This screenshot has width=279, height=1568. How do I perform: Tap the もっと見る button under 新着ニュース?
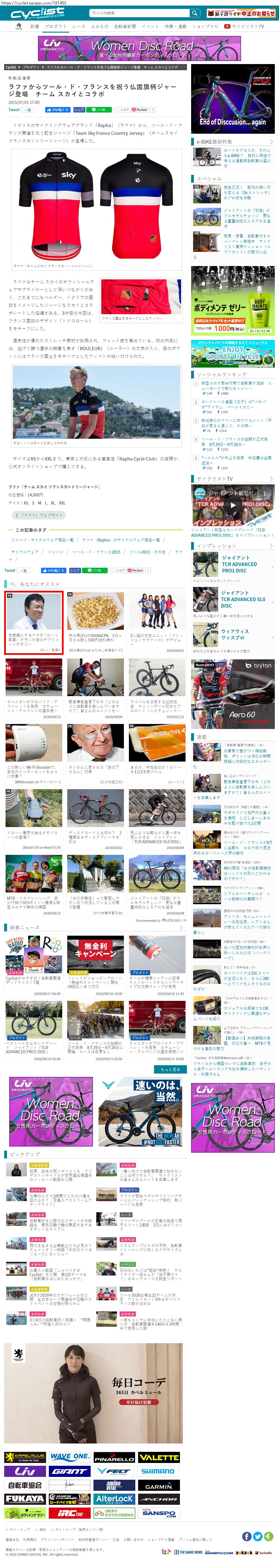point(170,1069)
